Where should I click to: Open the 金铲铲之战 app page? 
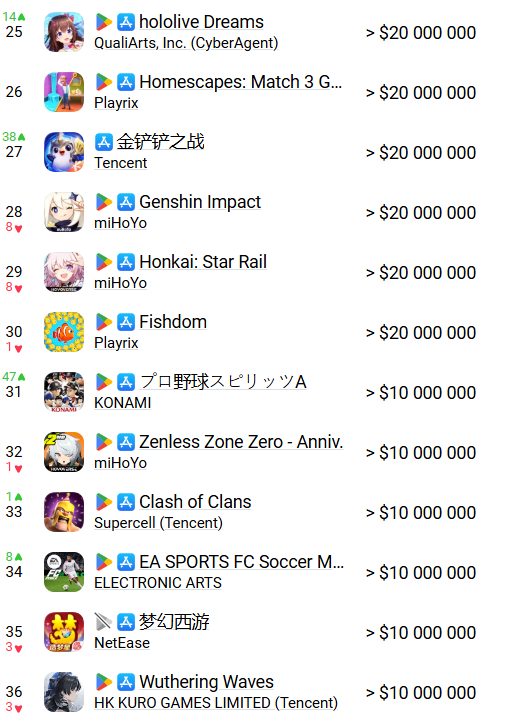(160, 142)
